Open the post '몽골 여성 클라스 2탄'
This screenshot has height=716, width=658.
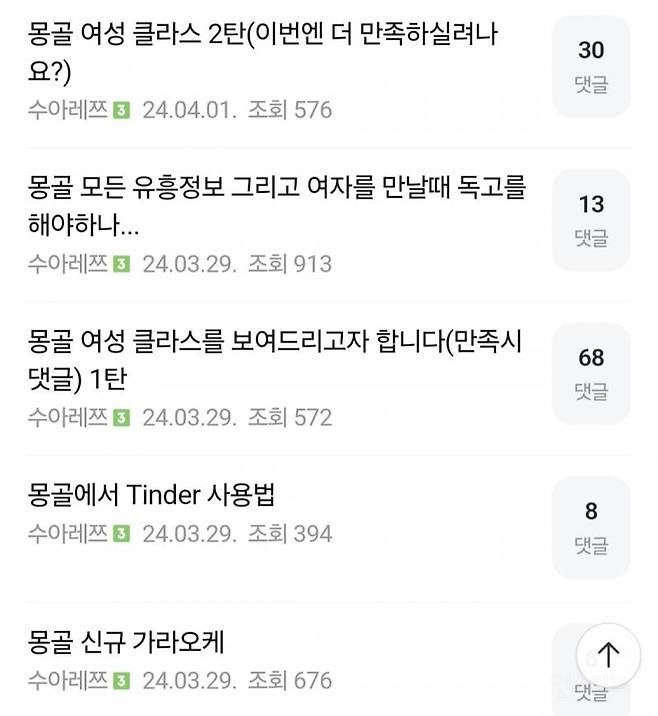pos(263,54)
